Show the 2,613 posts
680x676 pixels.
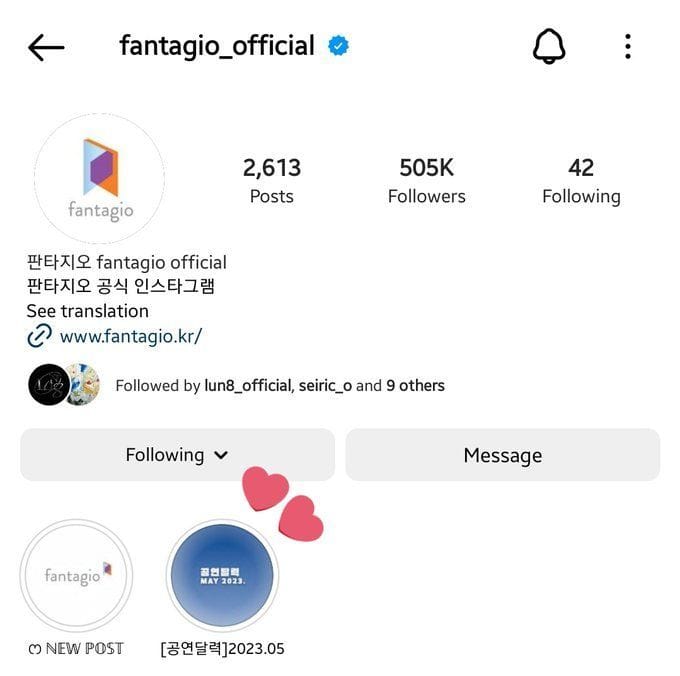[x=272, y=180]
